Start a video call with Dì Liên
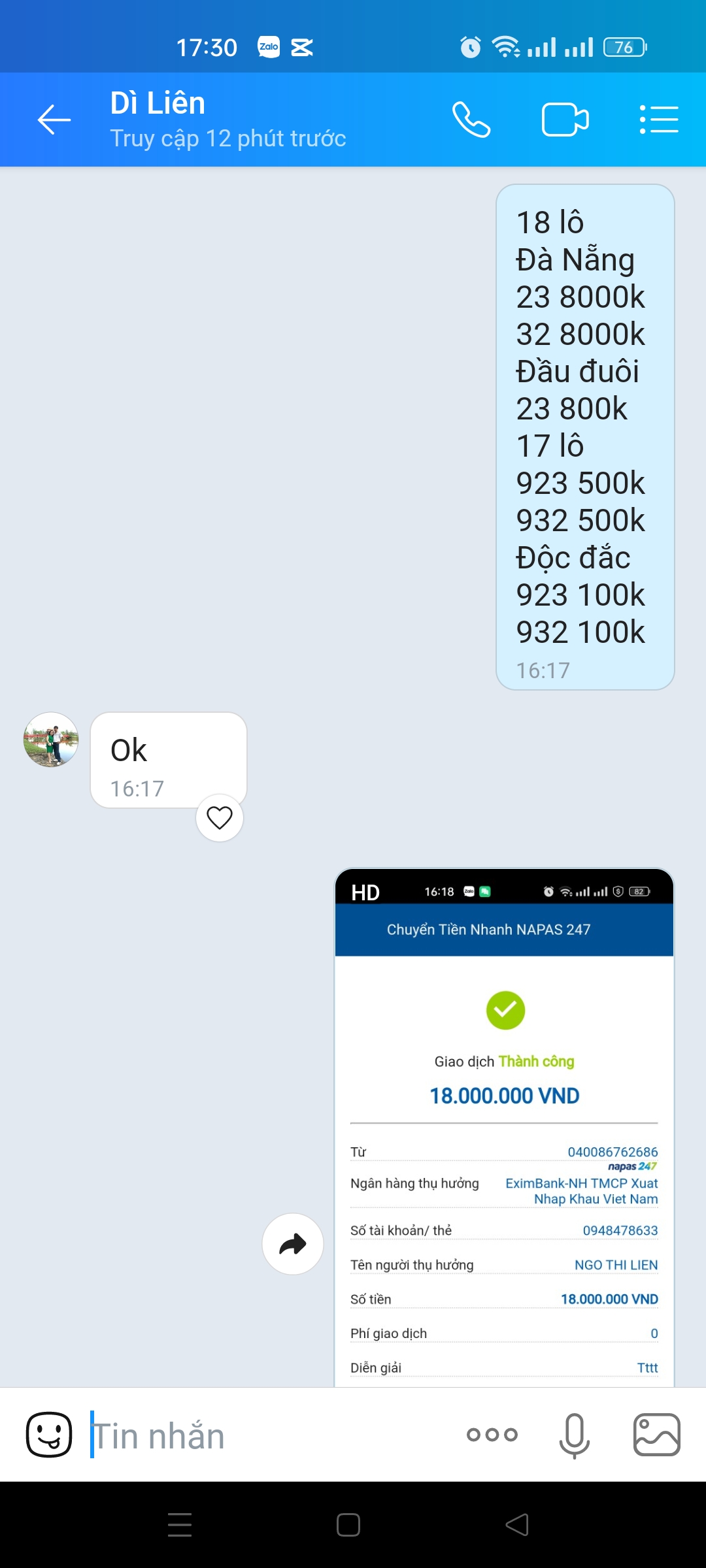Viewport: 706px width, 1568px height. click(565, 120)
